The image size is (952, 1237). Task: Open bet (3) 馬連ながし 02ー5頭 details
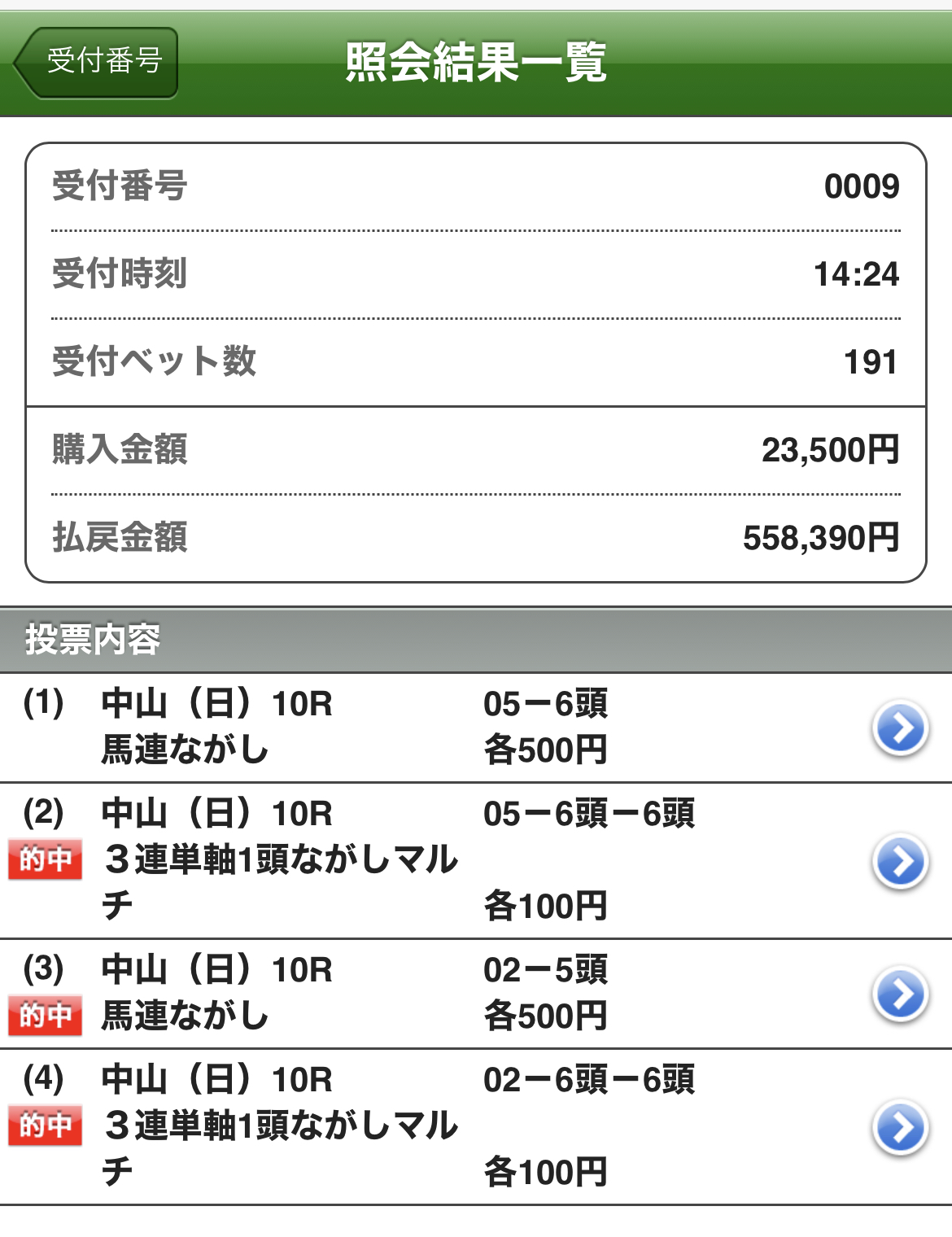tap(900, 994)
